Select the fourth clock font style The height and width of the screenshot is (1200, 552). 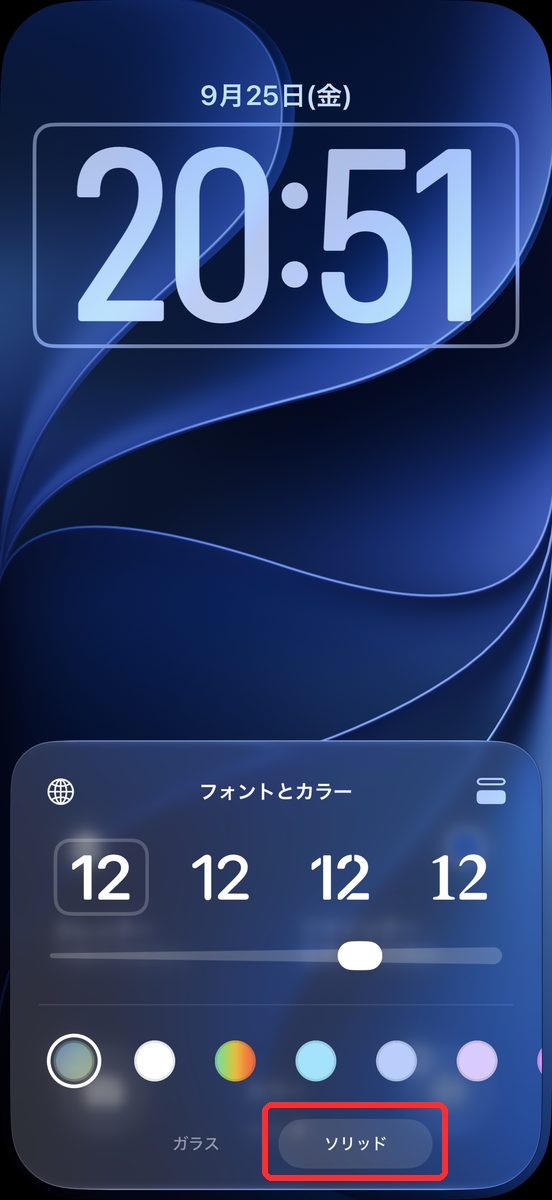point(459,877)
